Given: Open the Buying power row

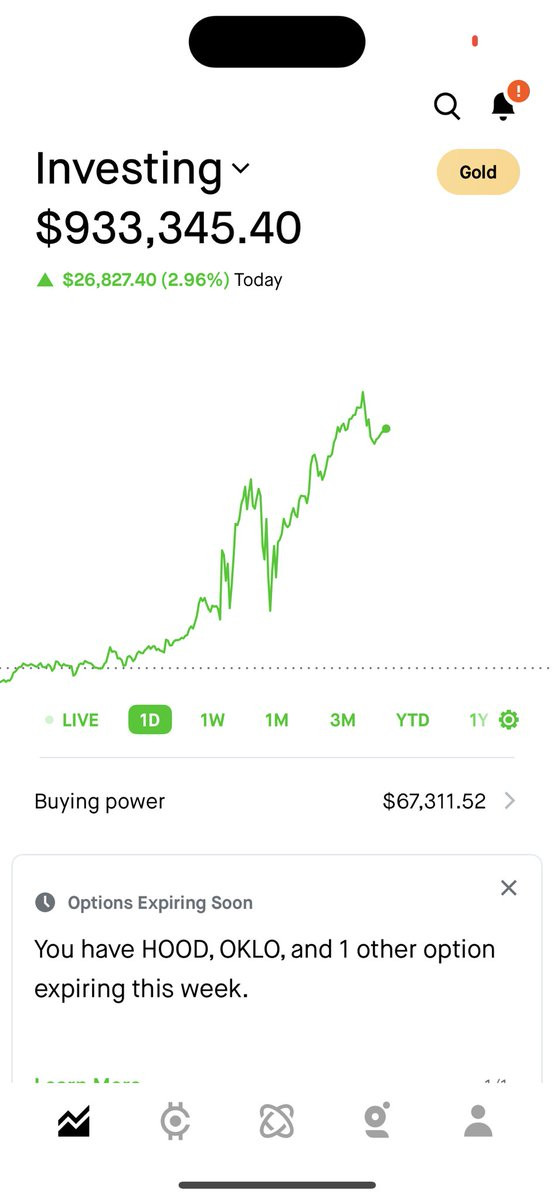Looking at the screenshot, I should pos(277,801).
